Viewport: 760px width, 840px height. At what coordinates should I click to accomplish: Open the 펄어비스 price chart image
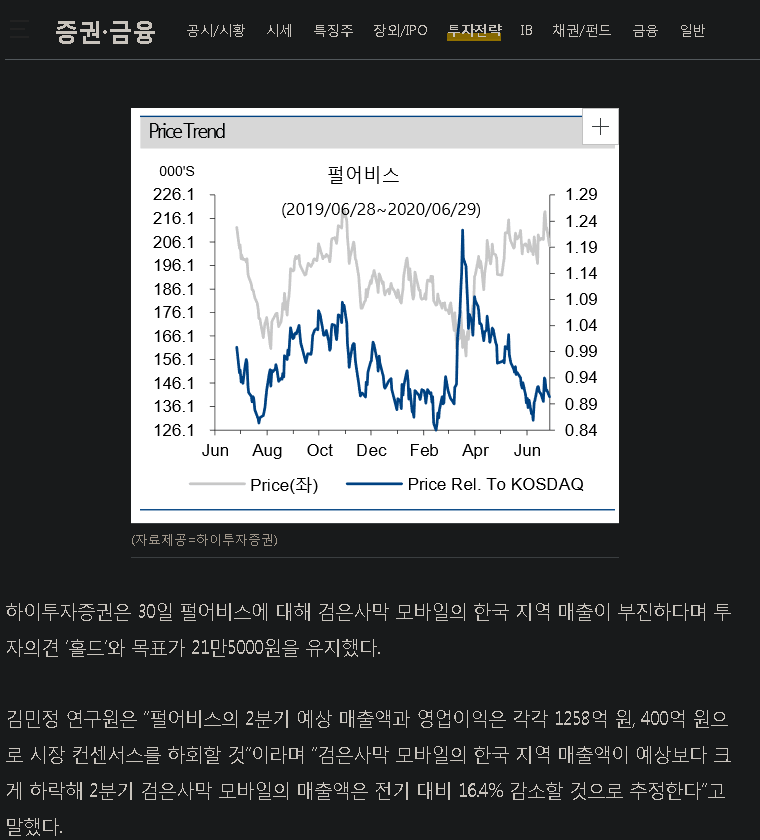tap(374, 320)
